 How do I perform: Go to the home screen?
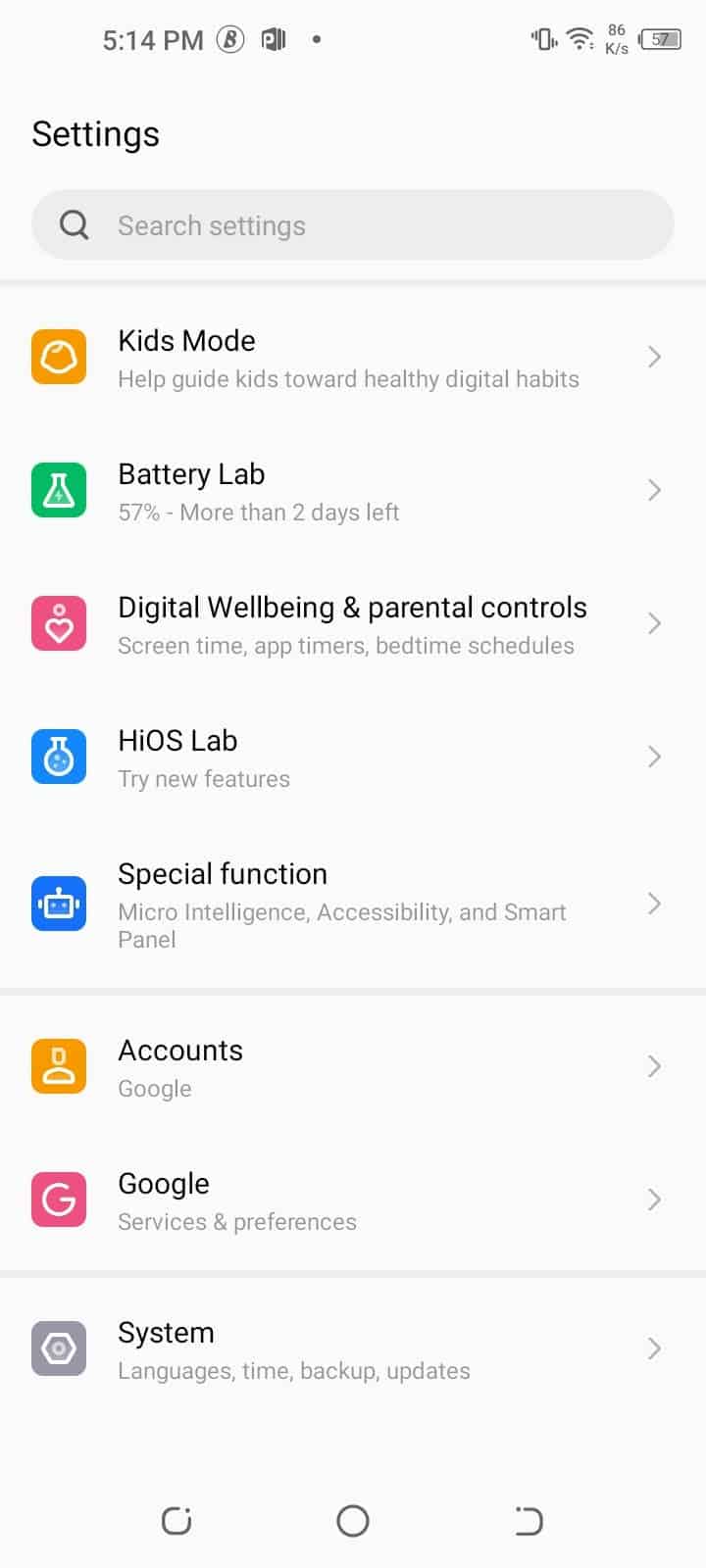tap(353, 1521)
